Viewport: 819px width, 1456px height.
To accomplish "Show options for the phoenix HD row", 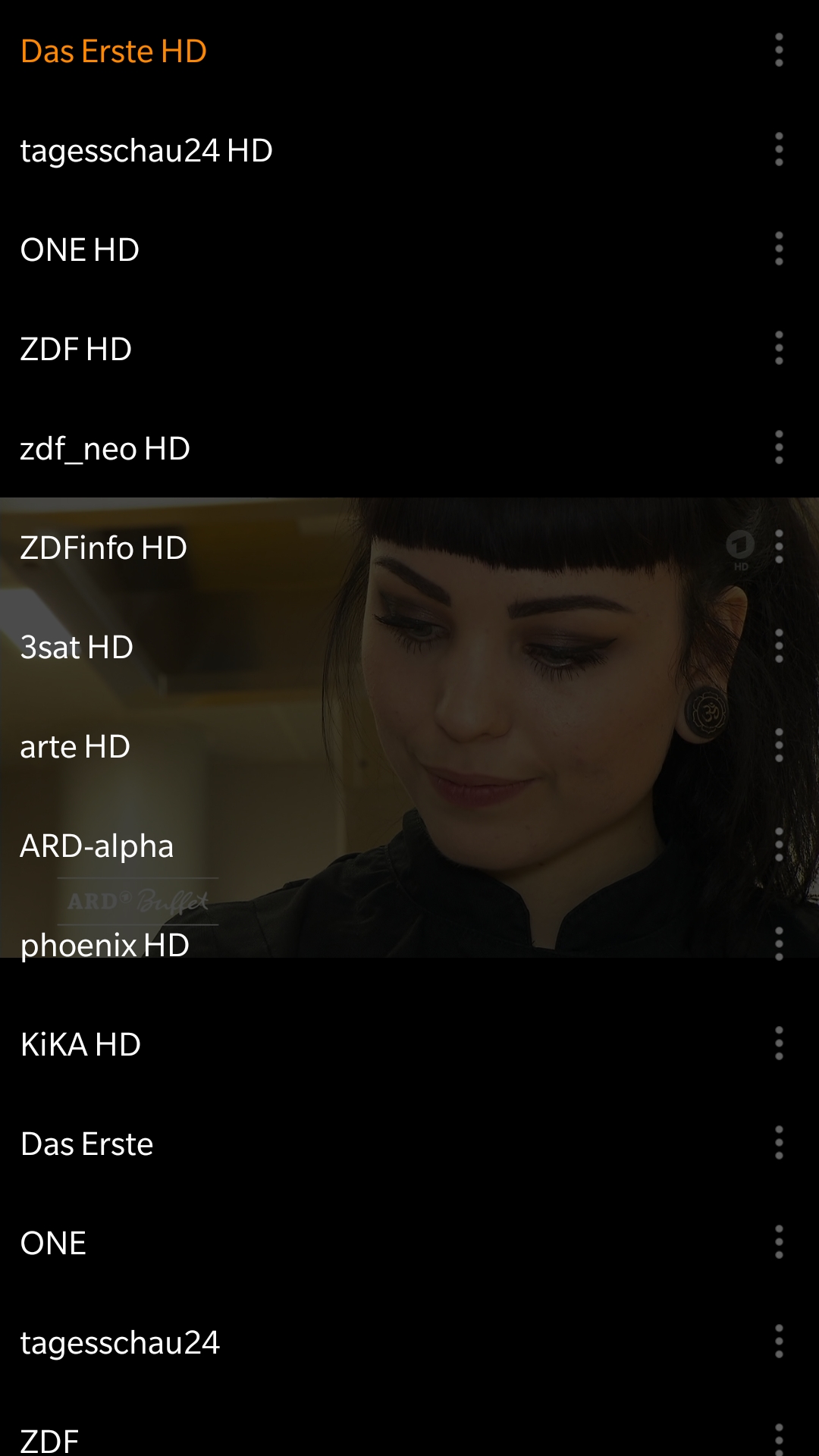I will click(779, 944).
